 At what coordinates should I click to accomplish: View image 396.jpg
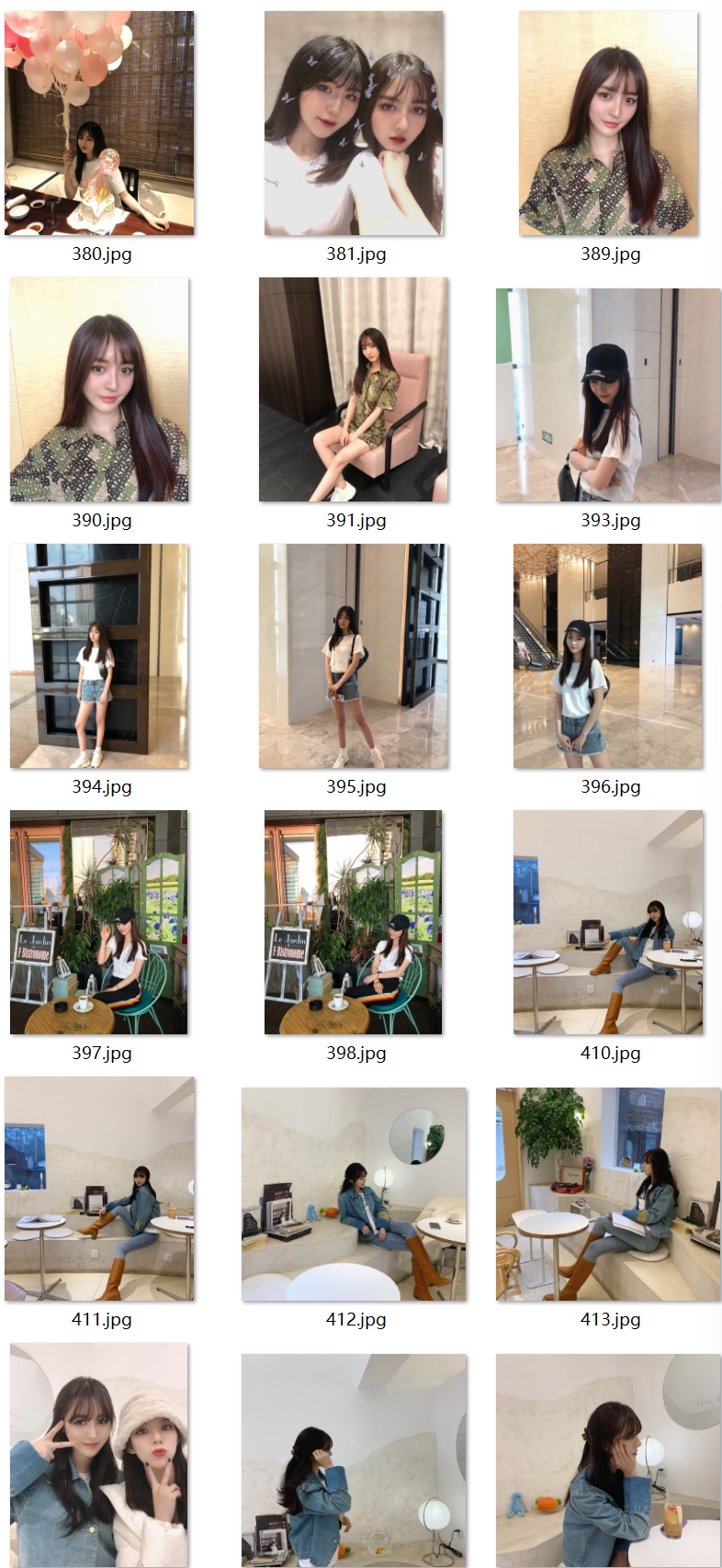click(608, 656)
